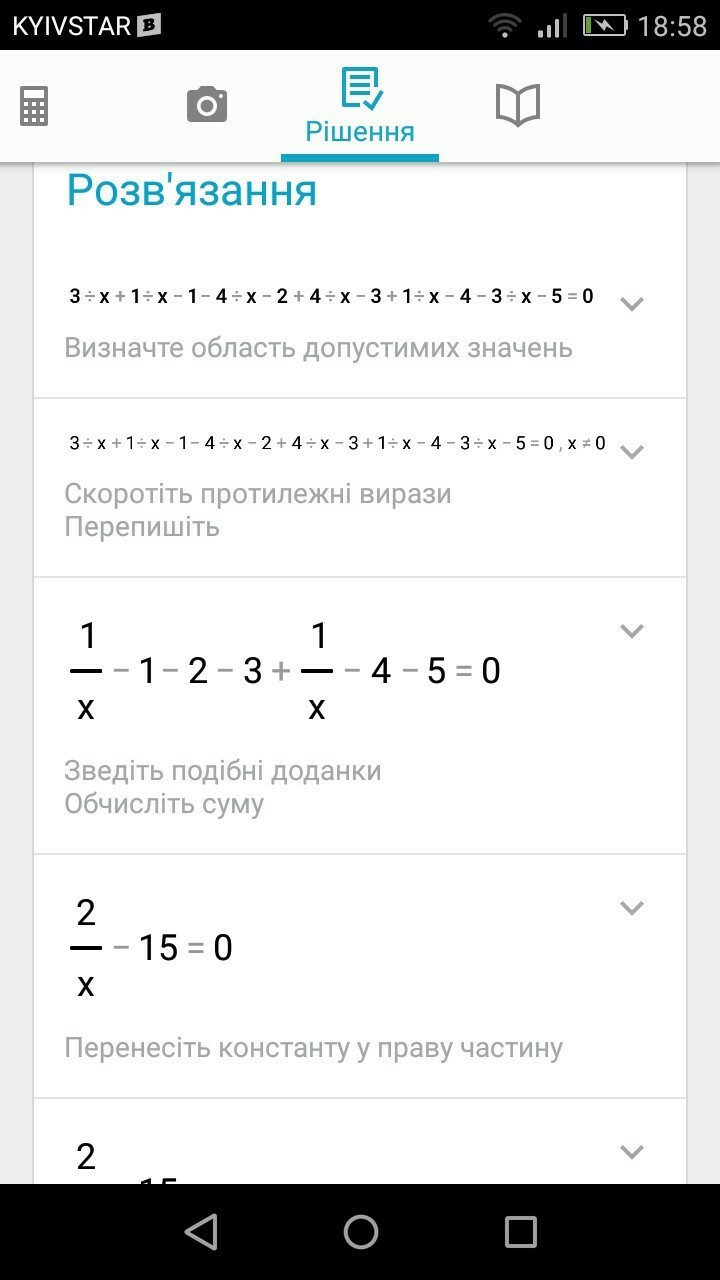
Task: Go to the home screen
Action: click(x=360, y=1231)
